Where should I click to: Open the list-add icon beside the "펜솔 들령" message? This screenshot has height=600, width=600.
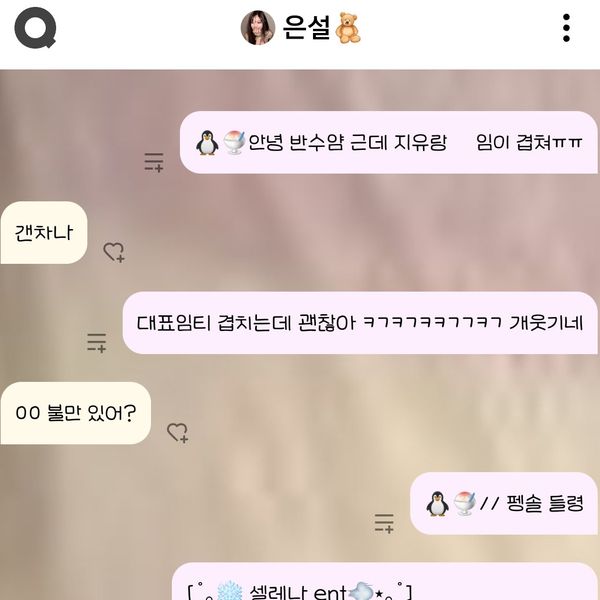click(384, 522)
